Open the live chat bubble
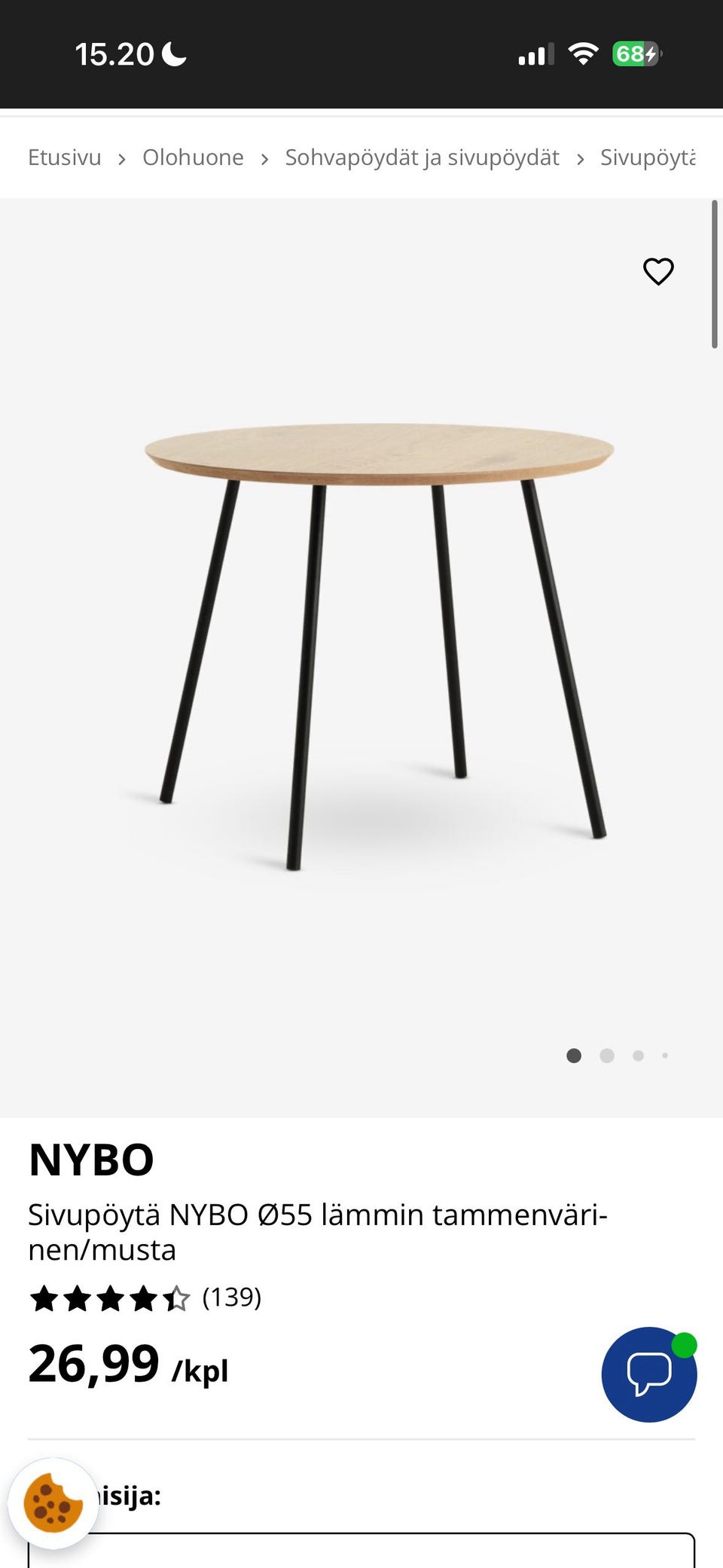The height and width of the screenshot is (1568, 723). (649, 1374)
